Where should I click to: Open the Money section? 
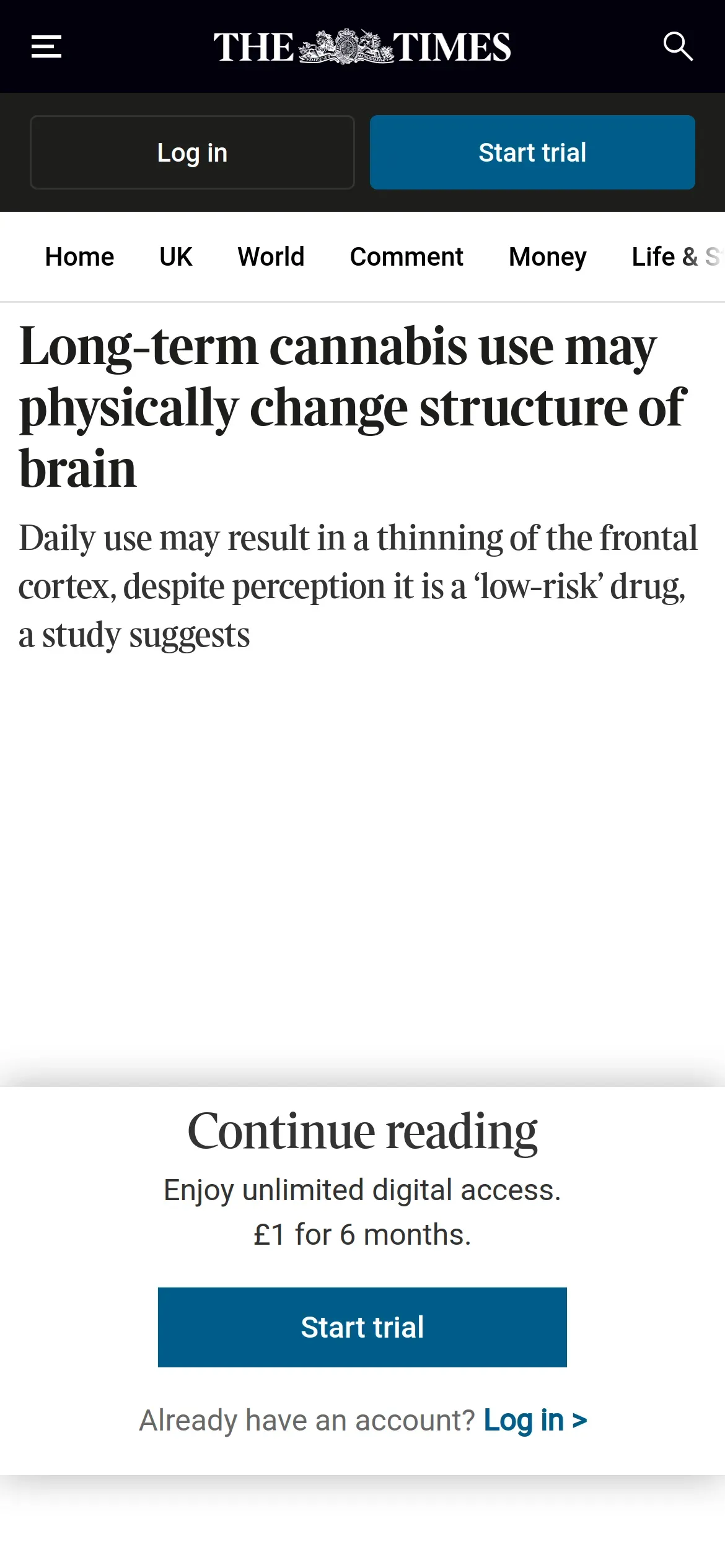coord(547,256)
